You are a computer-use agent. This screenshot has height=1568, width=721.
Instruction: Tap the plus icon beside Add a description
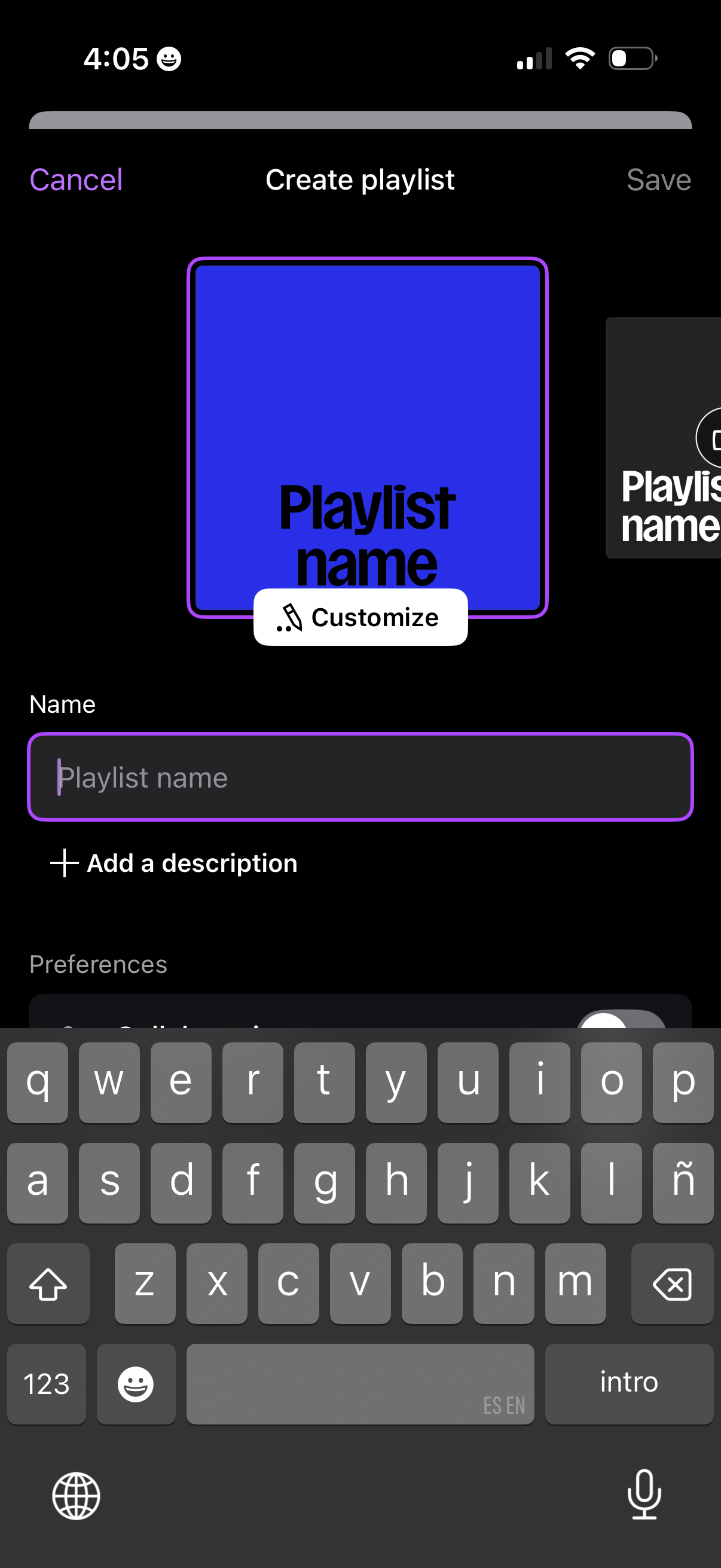(x=63, y=863)
